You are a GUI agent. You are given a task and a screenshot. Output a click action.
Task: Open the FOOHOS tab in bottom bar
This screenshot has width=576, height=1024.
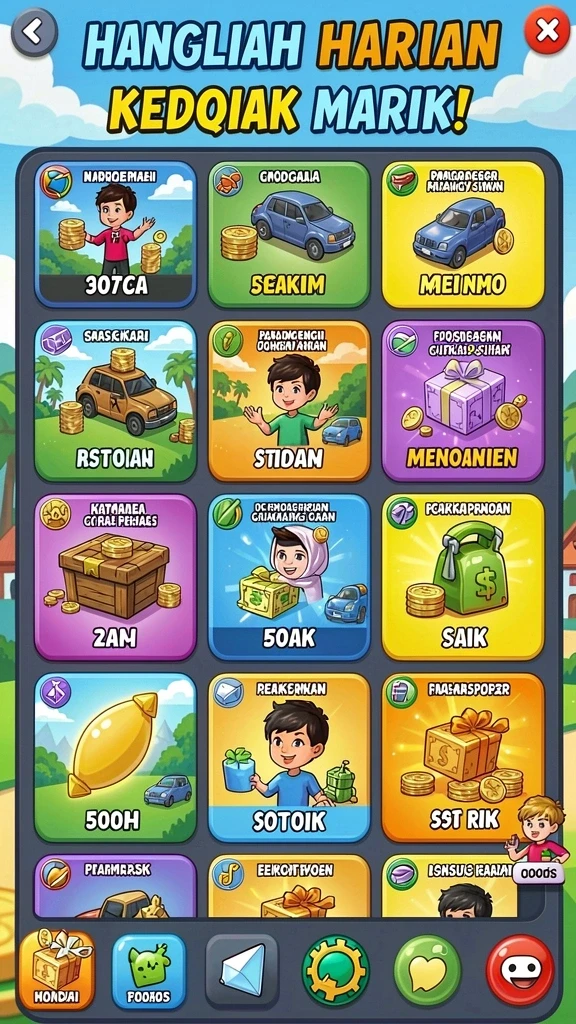coord(149,971)
